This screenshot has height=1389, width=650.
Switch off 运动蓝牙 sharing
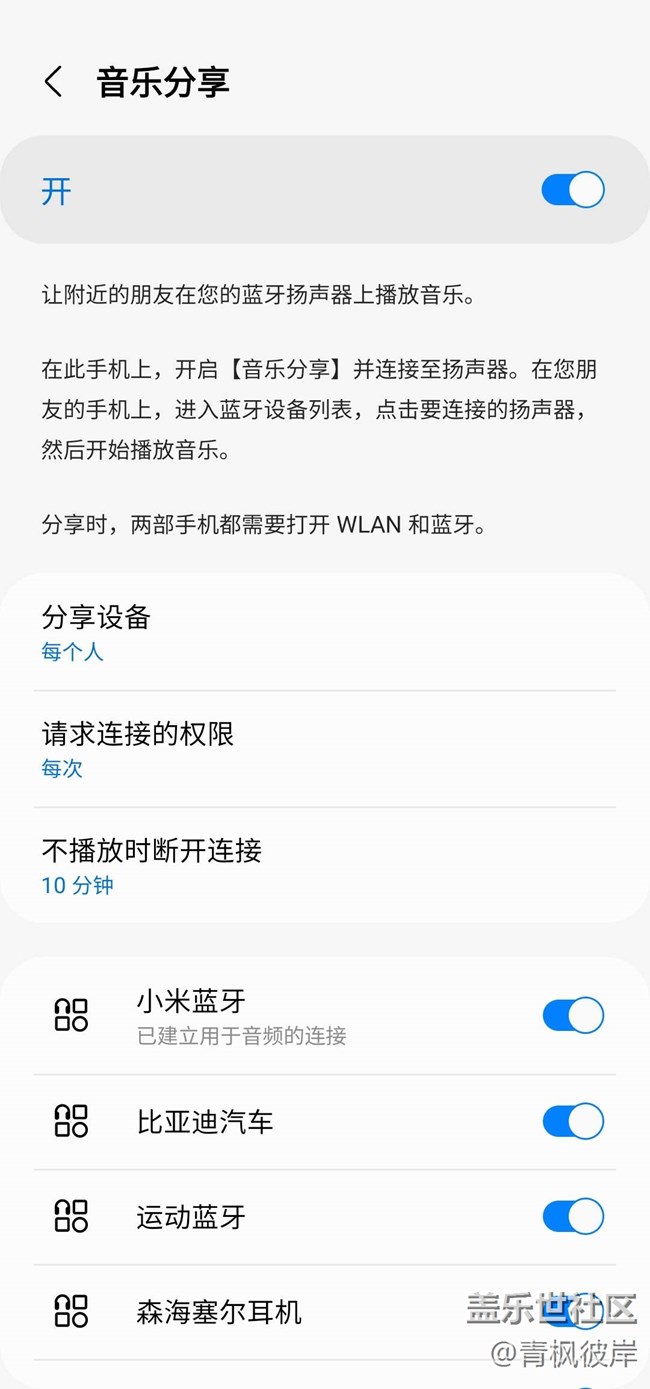click(x=572, y=1217)
